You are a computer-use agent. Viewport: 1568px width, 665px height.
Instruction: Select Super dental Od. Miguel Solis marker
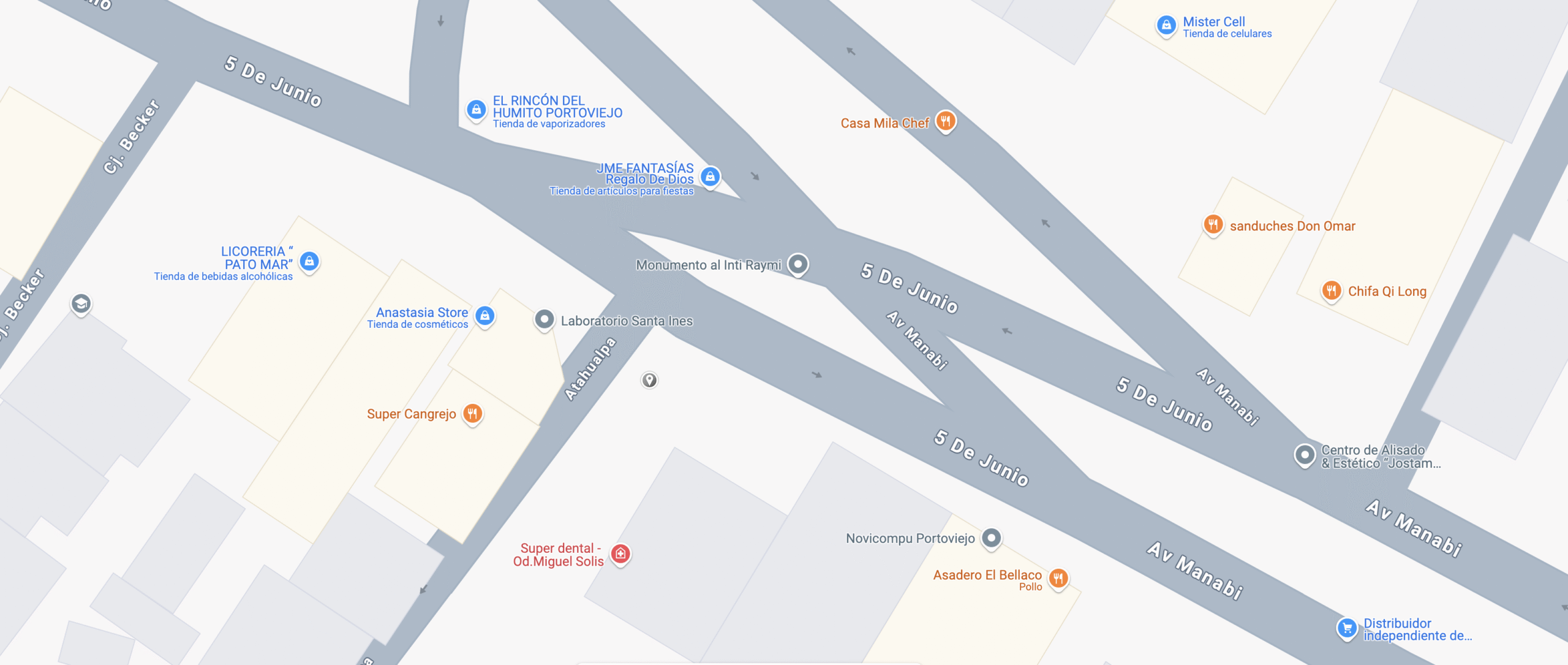(x=620, y=553)
